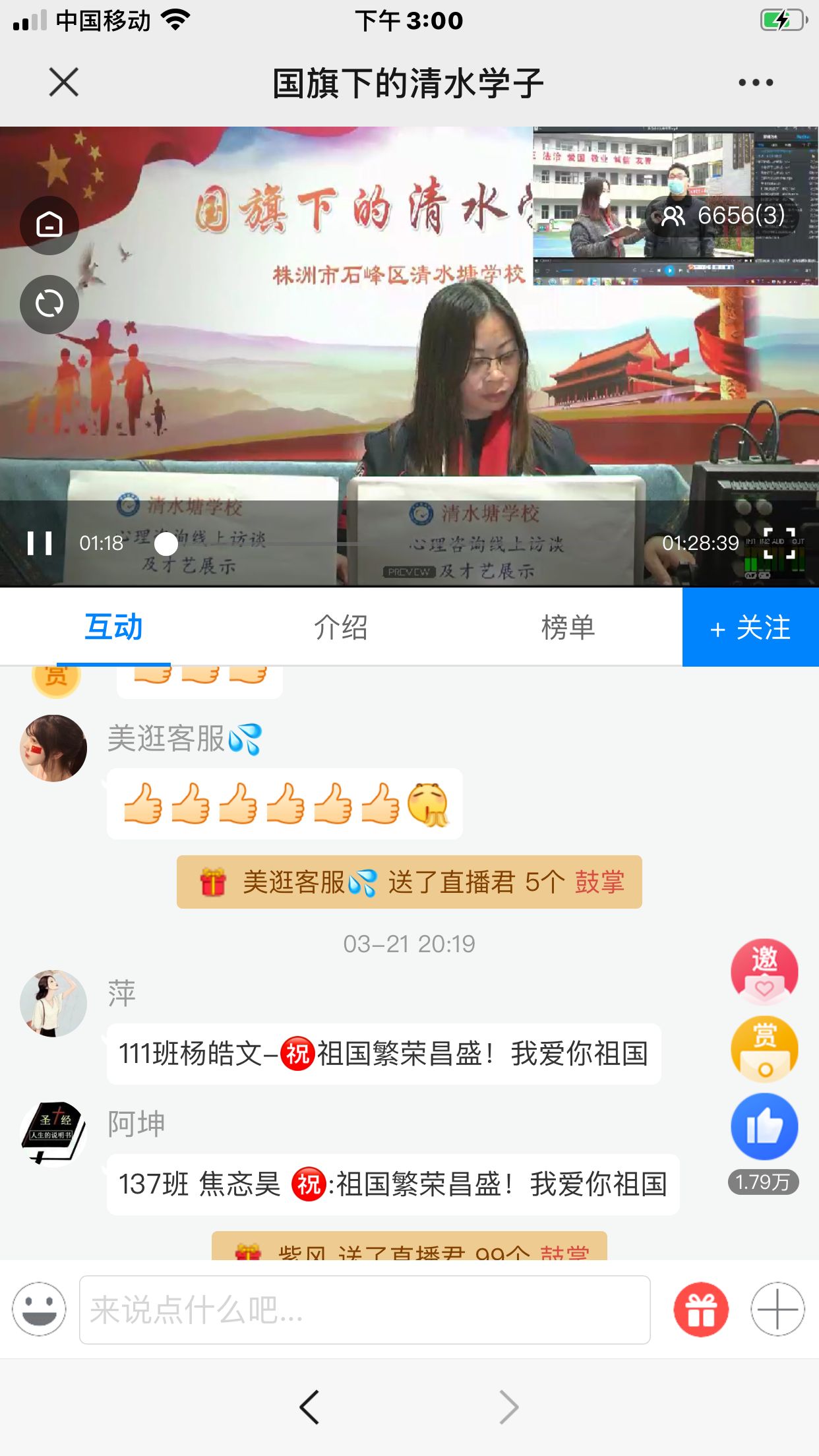
Task: Open the three-dot more options menu
Action: 756,82
